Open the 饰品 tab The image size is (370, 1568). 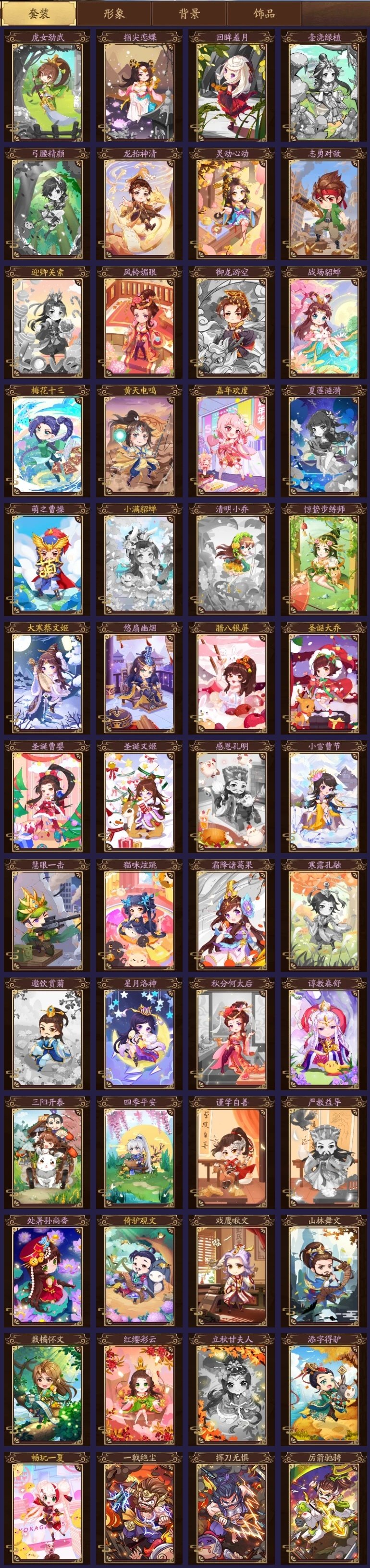pos(264,13)
